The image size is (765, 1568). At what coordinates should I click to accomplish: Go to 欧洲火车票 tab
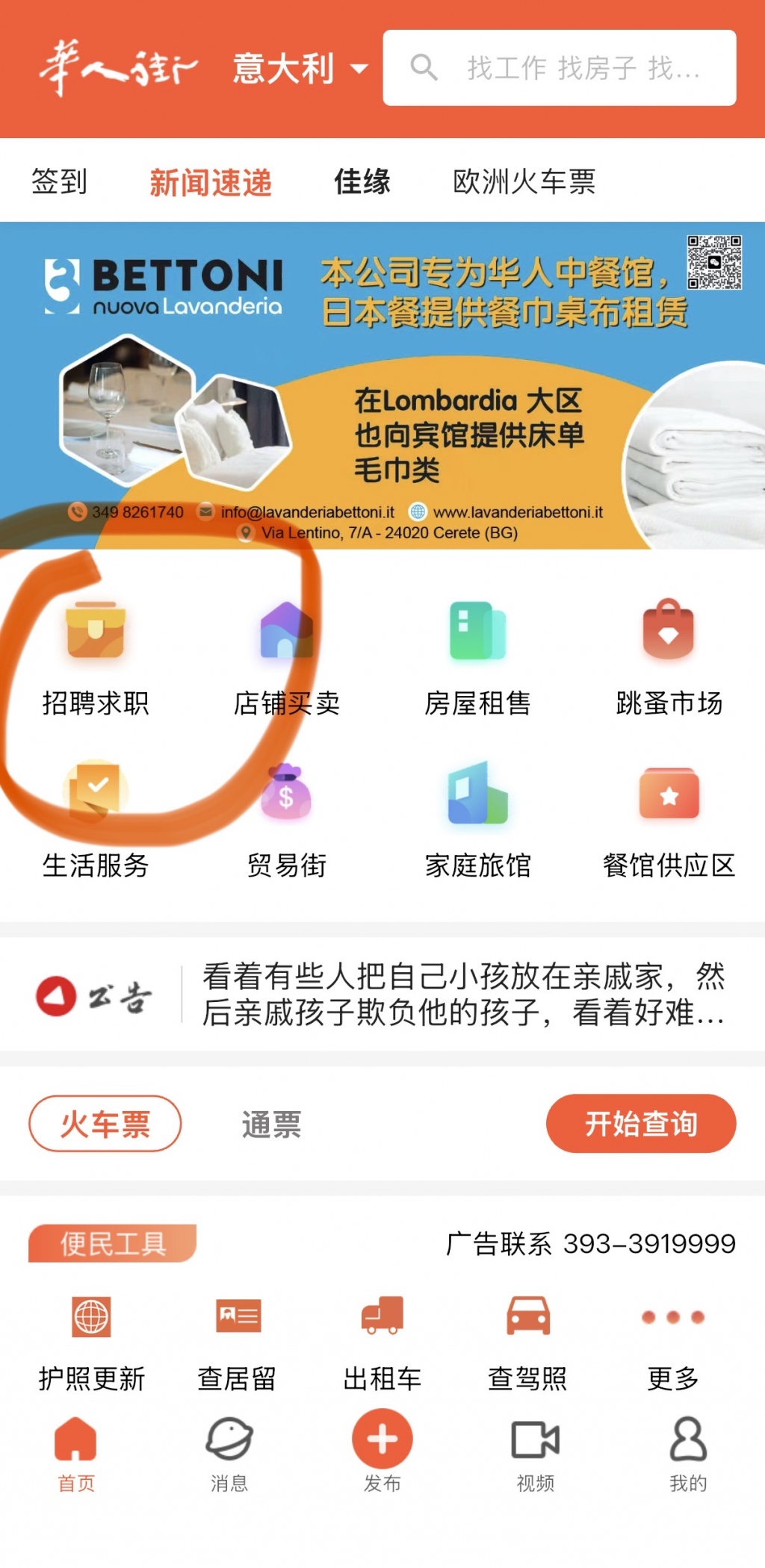pyautogui.click(x=524, y=181)
